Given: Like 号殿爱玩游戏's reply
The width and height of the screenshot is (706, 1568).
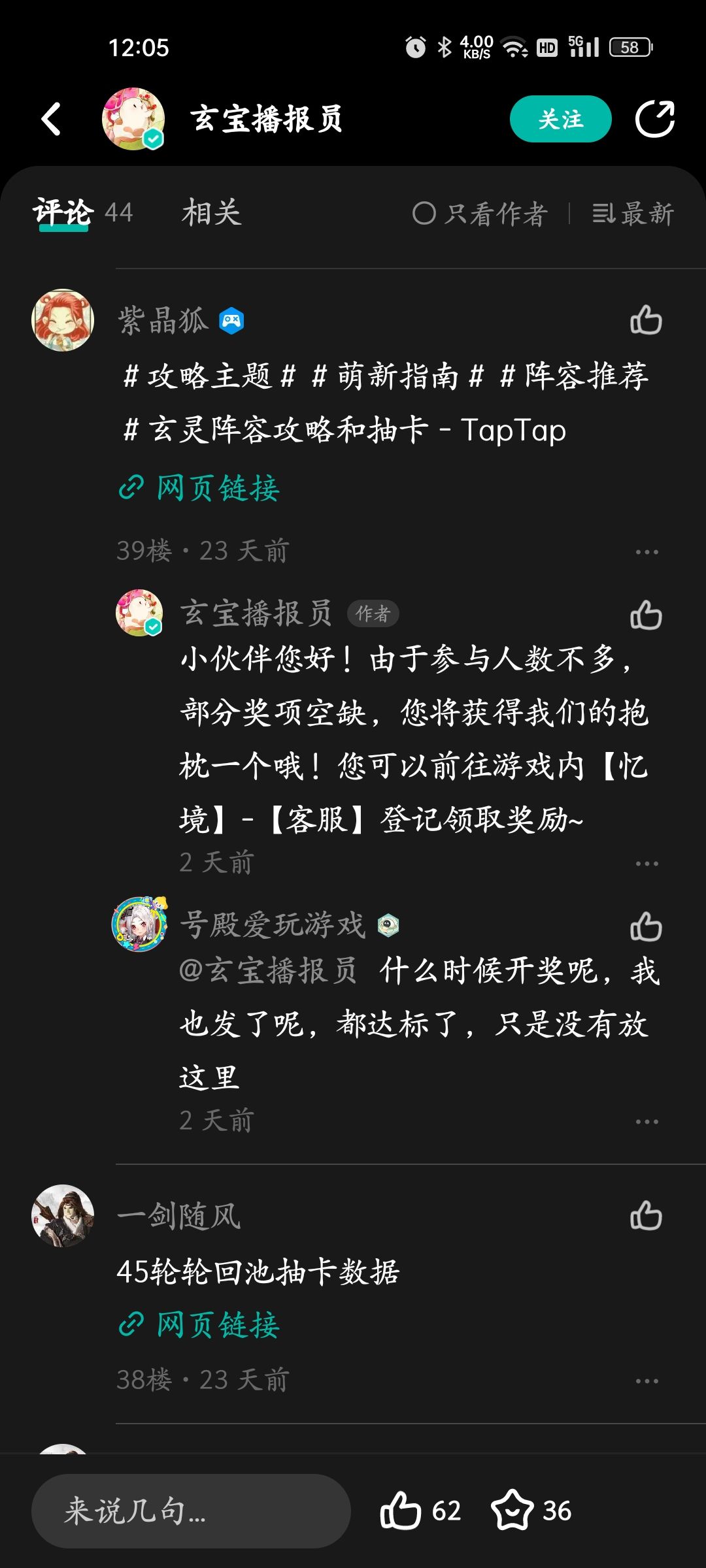Looking at the screenshot, I should [646, 927].
